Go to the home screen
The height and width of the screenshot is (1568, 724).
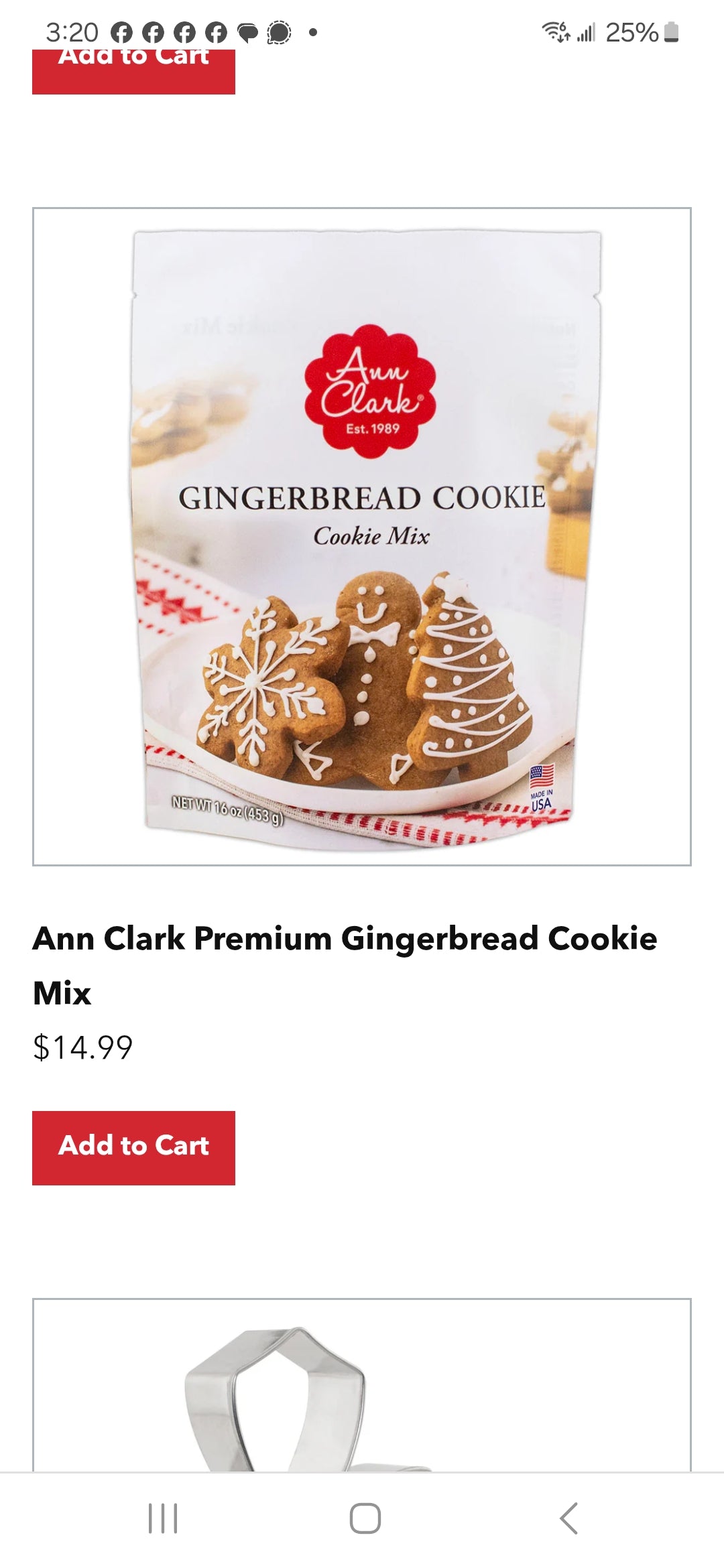365,1518
